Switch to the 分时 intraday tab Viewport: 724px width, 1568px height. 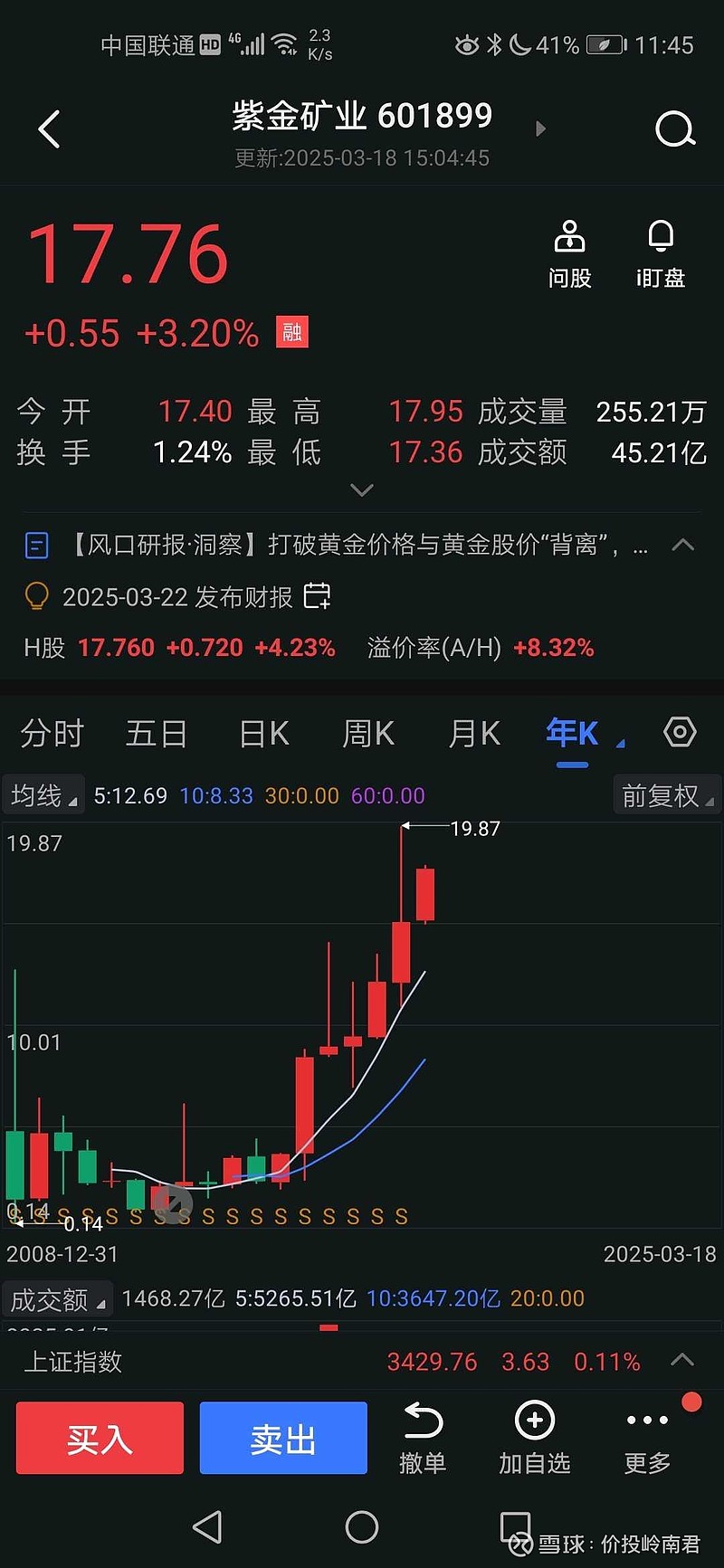click(x=52, y=734)
